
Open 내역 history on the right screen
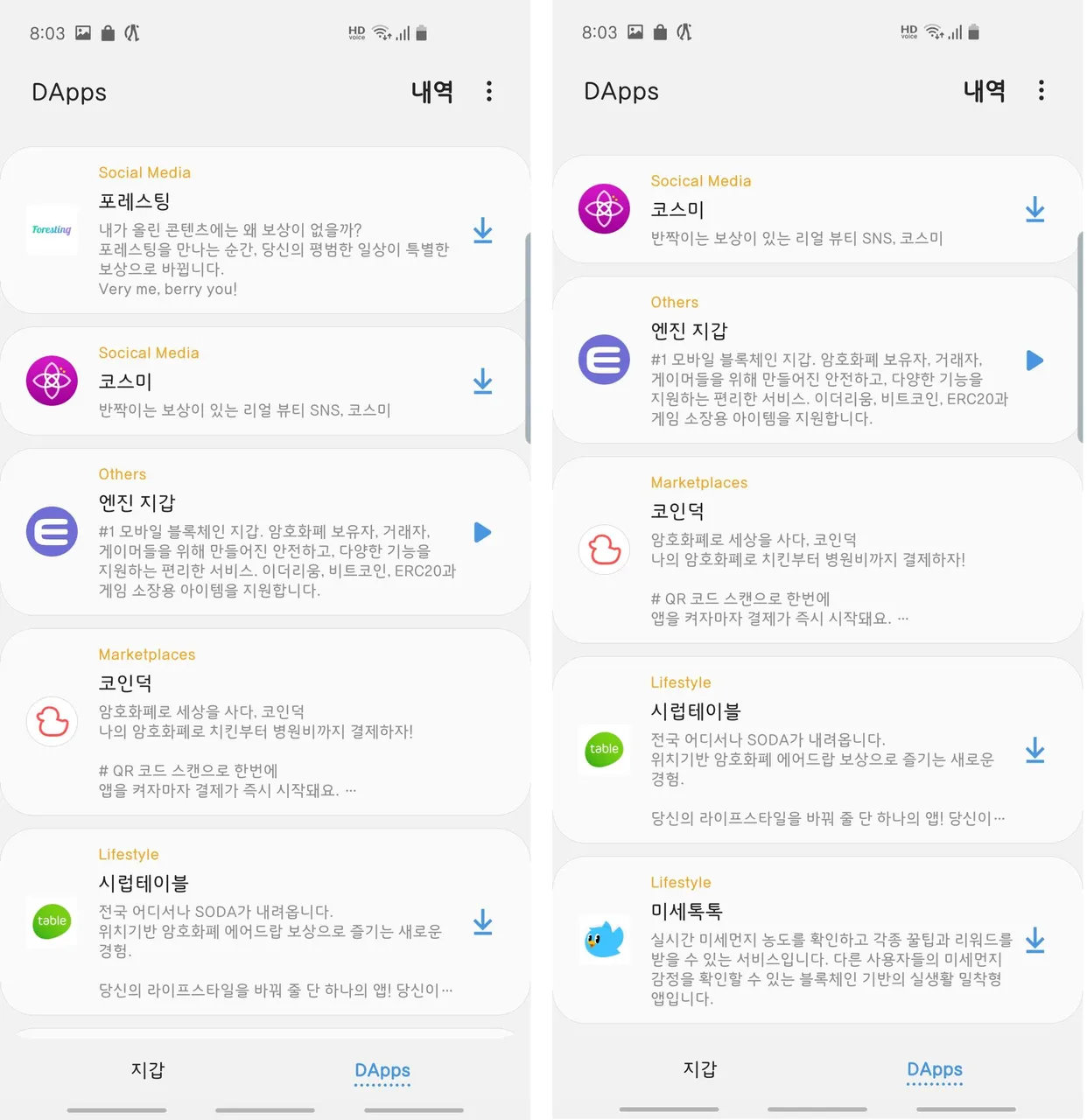(x=985, y=91)
